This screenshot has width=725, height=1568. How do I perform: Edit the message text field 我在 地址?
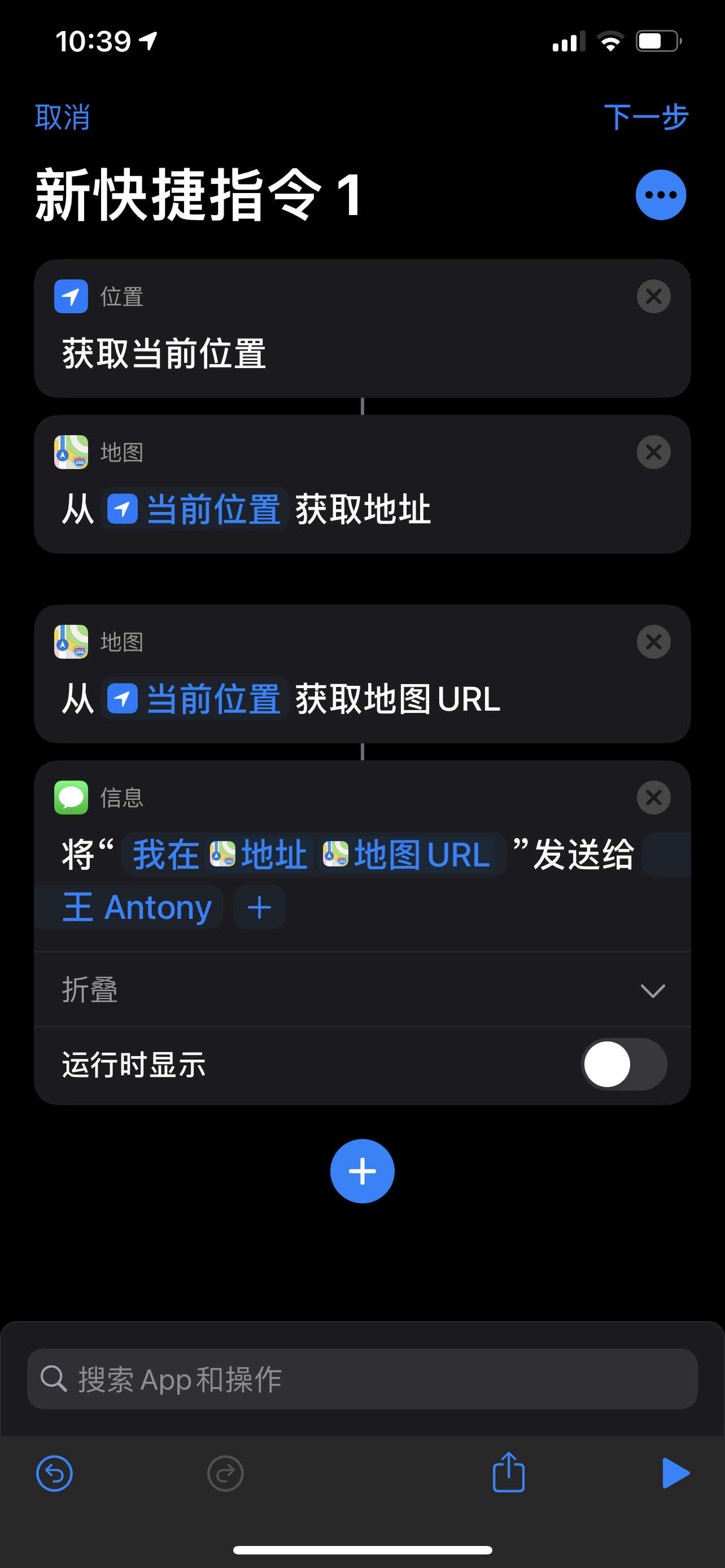(x=165, y=855)
